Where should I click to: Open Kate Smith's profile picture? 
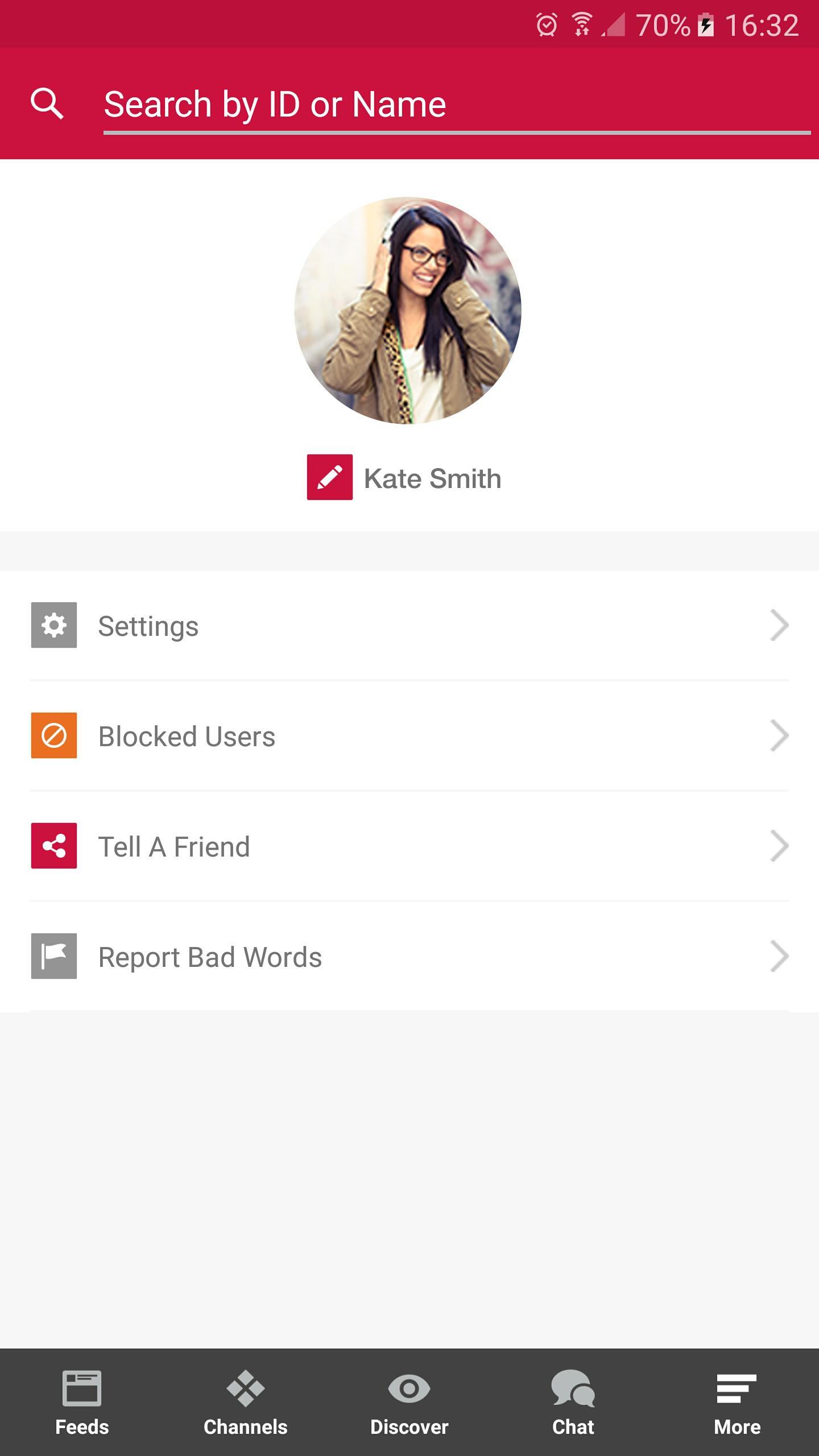click(407, 311)
